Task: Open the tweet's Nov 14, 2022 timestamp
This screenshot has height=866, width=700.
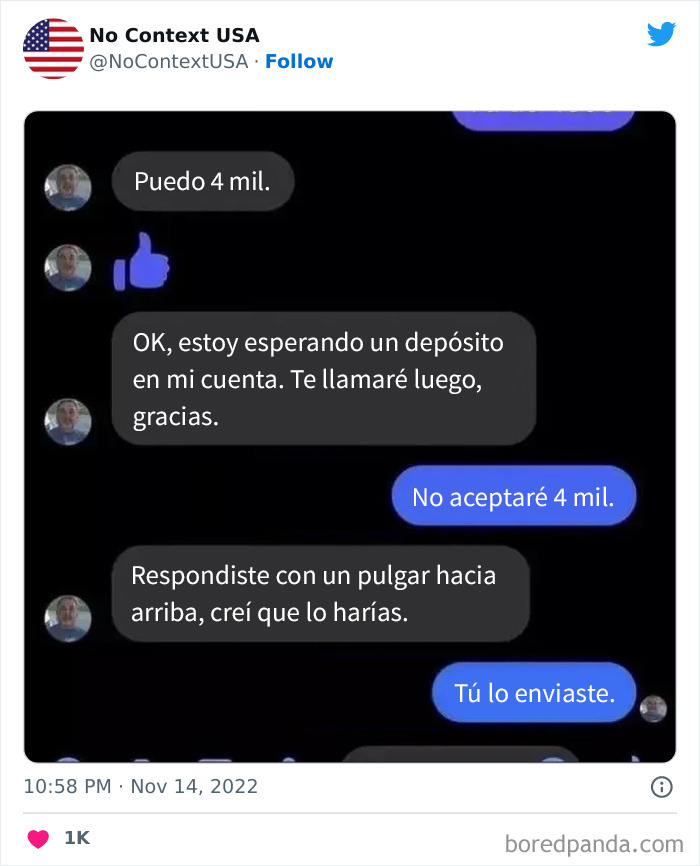Action: pos(141,786)
